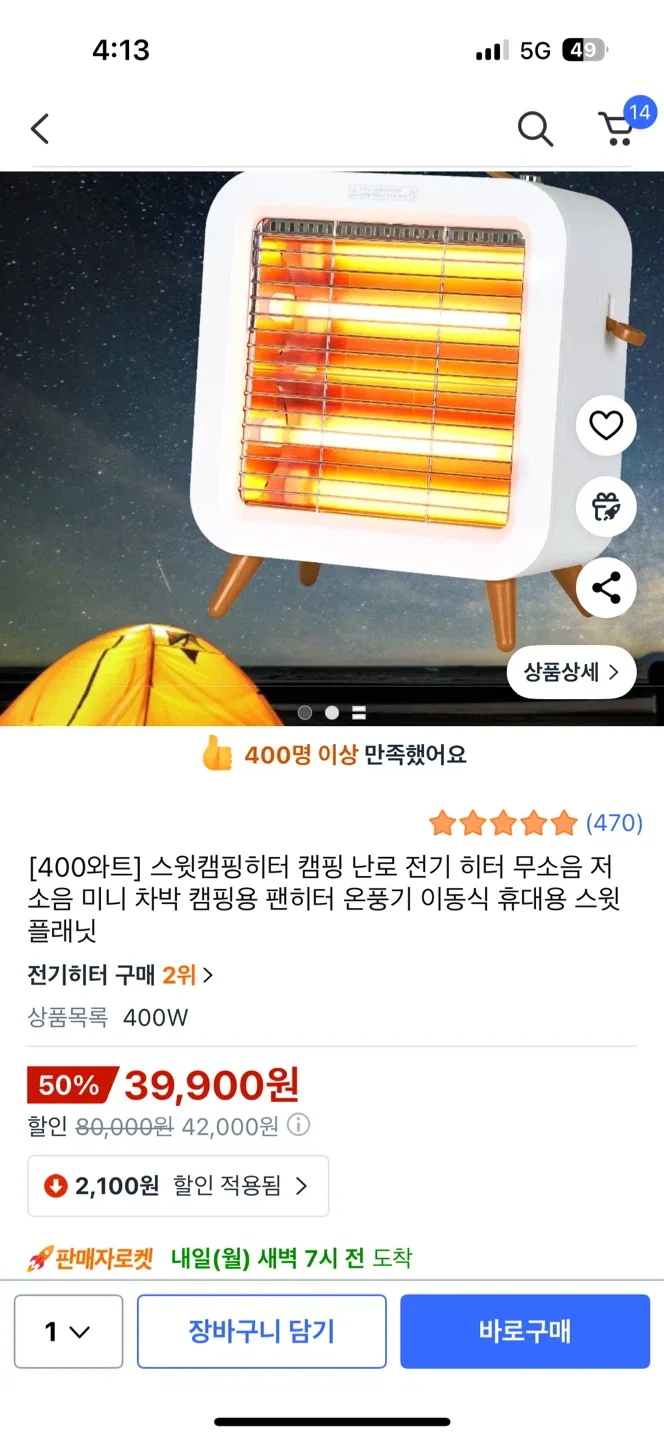Open the search magnifier
Image resolution: width=664 pixels, height=1440 pixels.
(534, 129)
